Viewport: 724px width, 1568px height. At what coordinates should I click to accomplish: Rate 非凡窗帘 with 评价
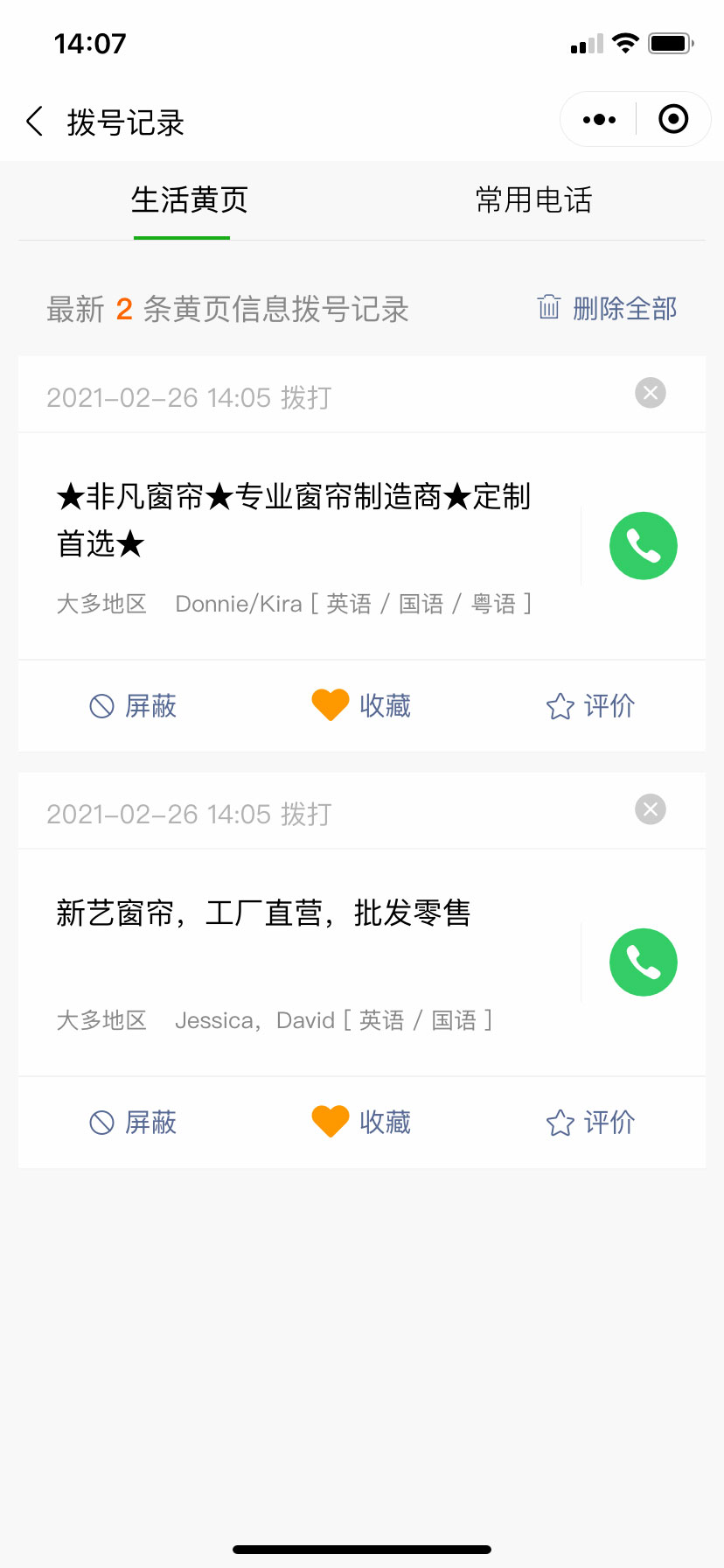coord(591,706)
